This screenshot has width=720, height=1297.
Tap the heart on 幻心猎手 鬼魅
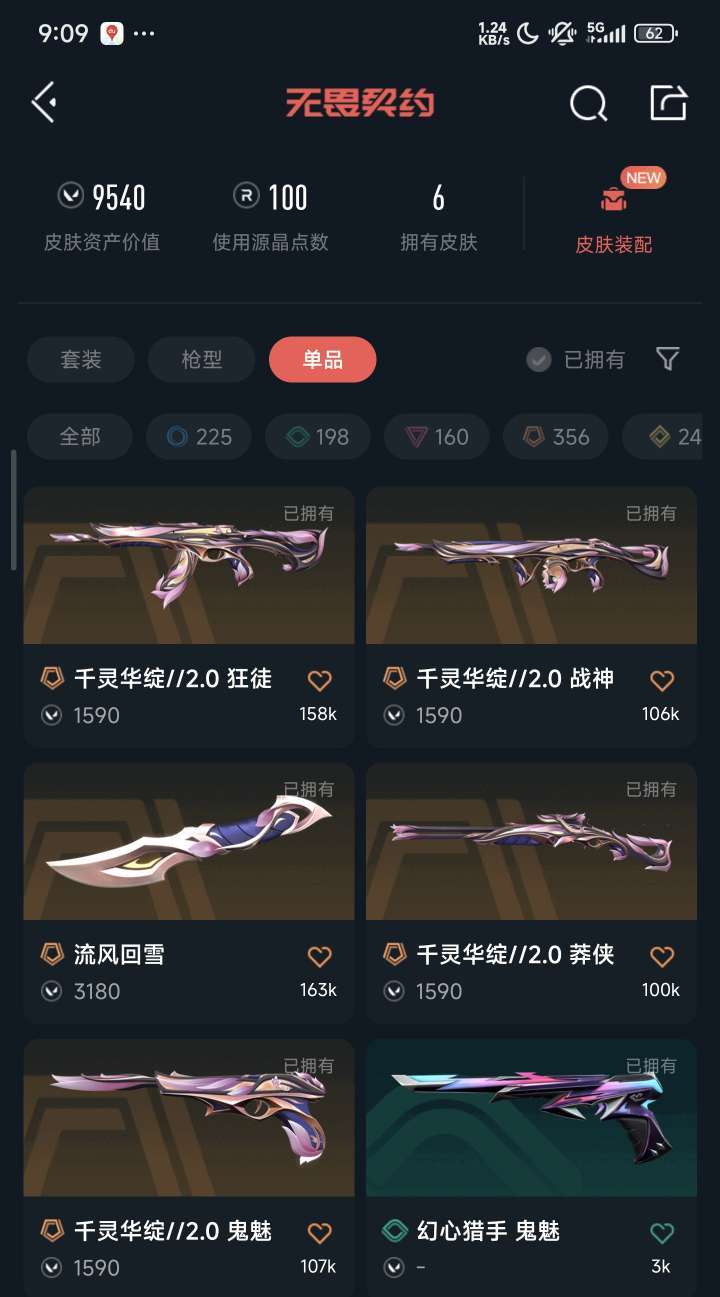point(661,1232)
